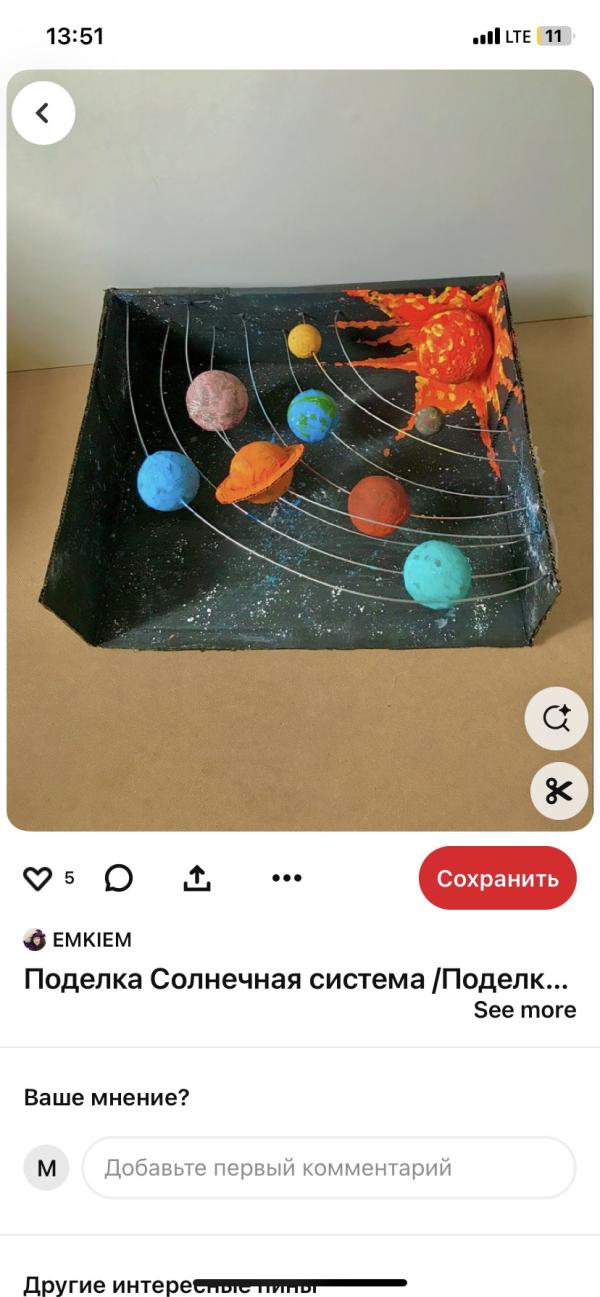Tap the Добавьте первый комментарий field
Image resolution: width=600 pixels, height=1297 pixels.
(x=328, y=1167)
